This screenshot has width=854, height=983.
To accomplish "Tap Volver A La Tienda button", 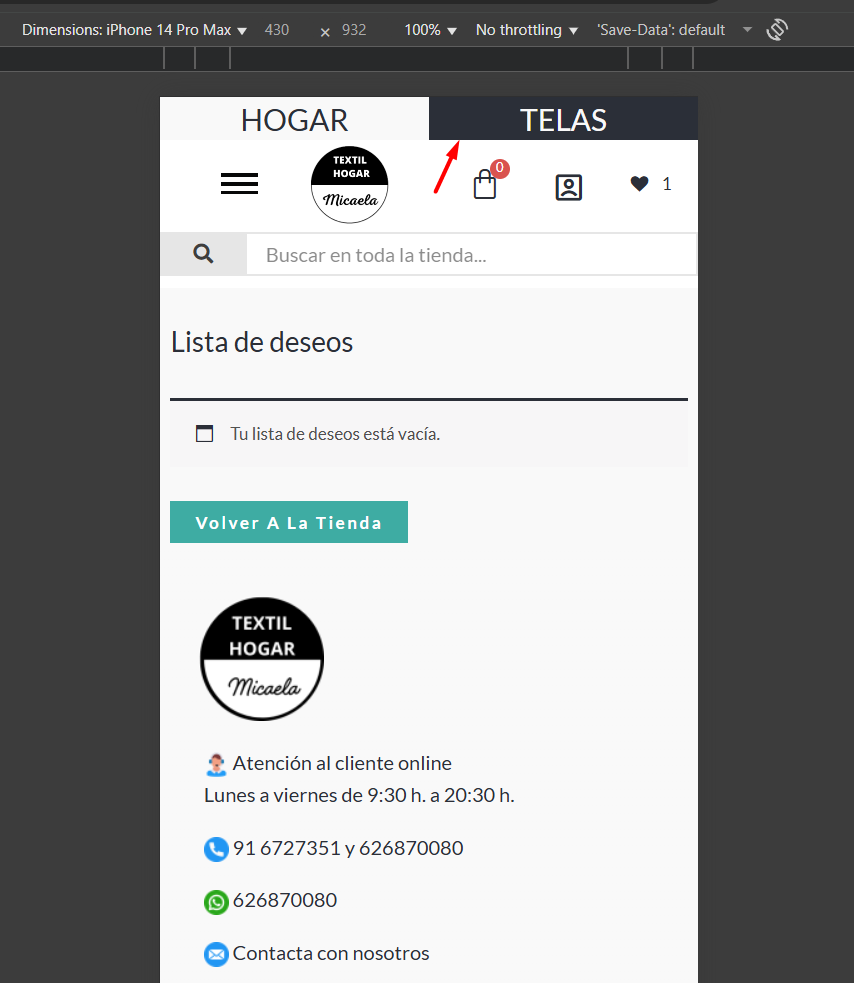I will point(288,522).
